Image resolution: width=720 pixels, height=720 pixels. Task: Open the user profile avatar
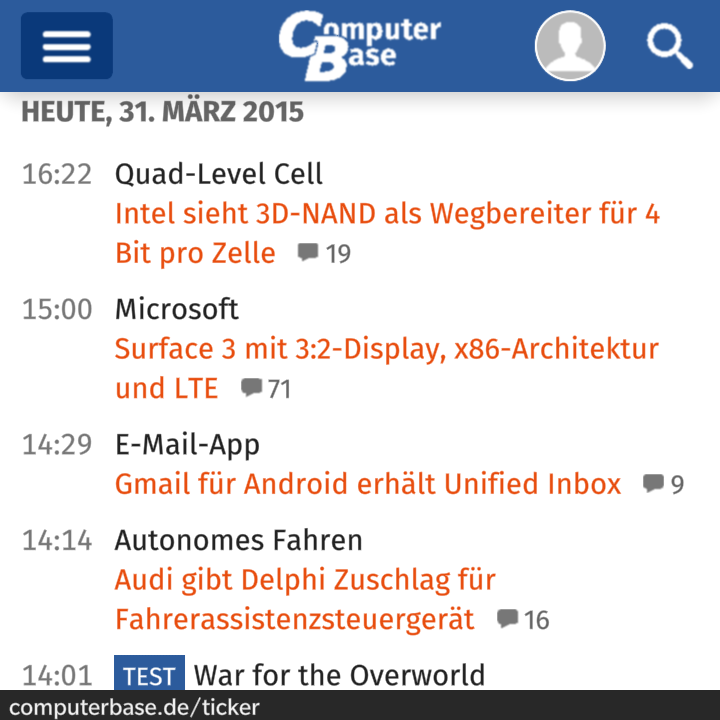click(570, 46)
